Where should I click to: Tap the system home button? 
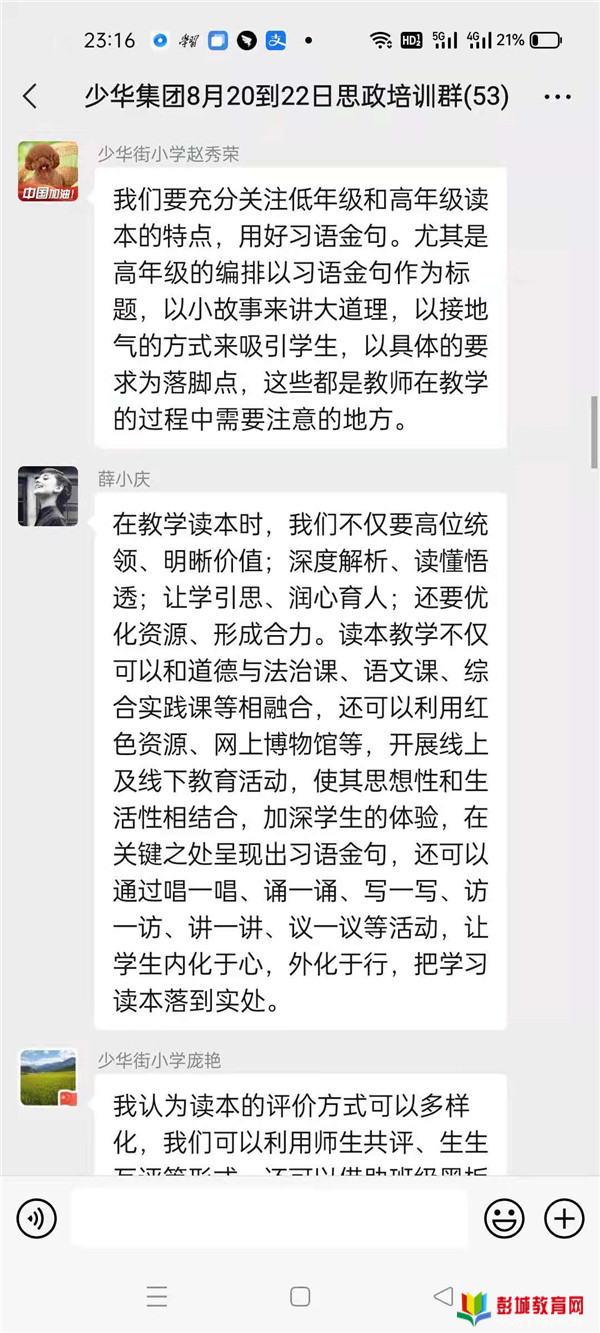tap(300, 1297)
